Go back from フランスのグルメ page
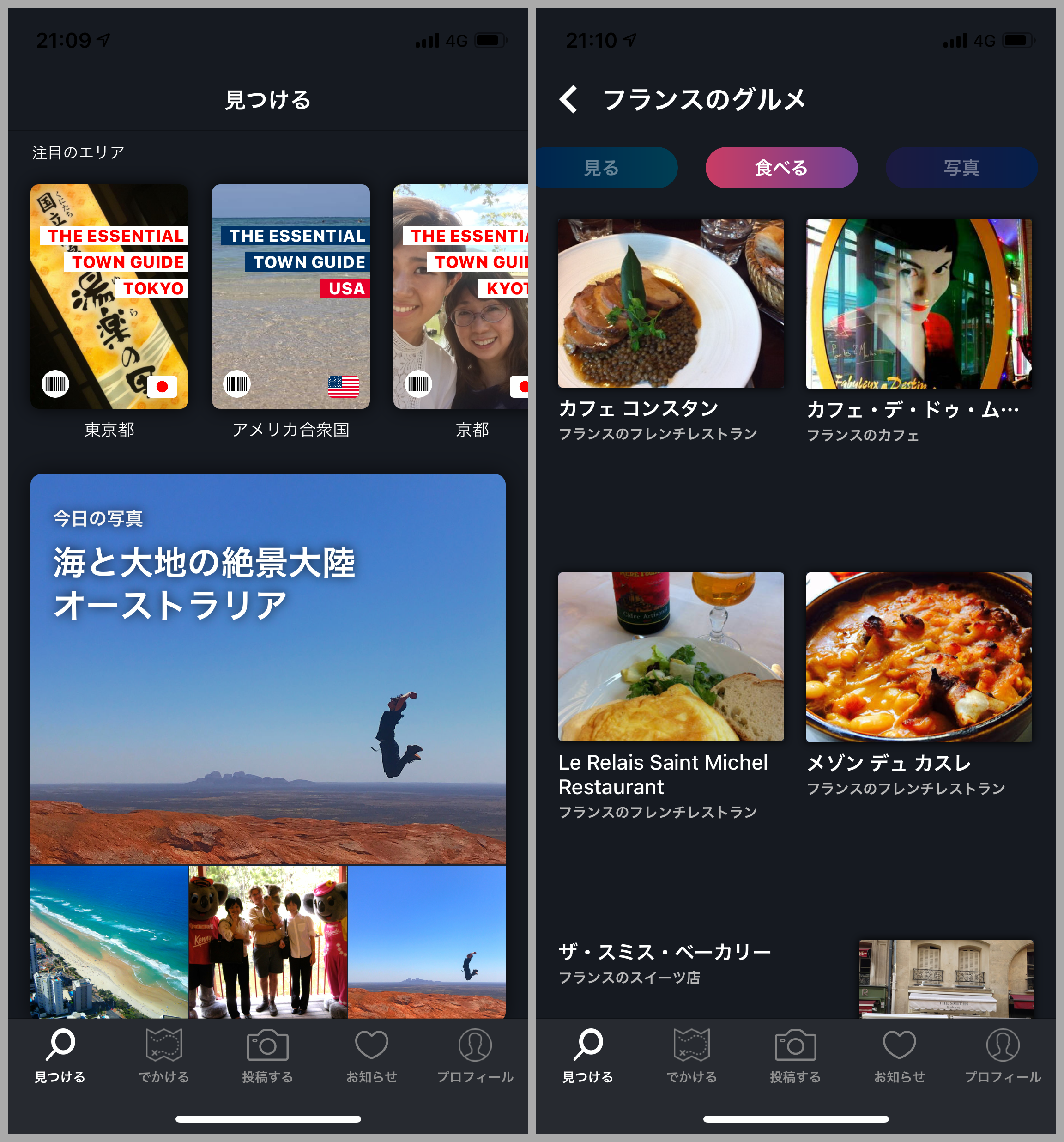Image resolution: width=1064 pixels, height=1142 pixels. tap(568, 99)
